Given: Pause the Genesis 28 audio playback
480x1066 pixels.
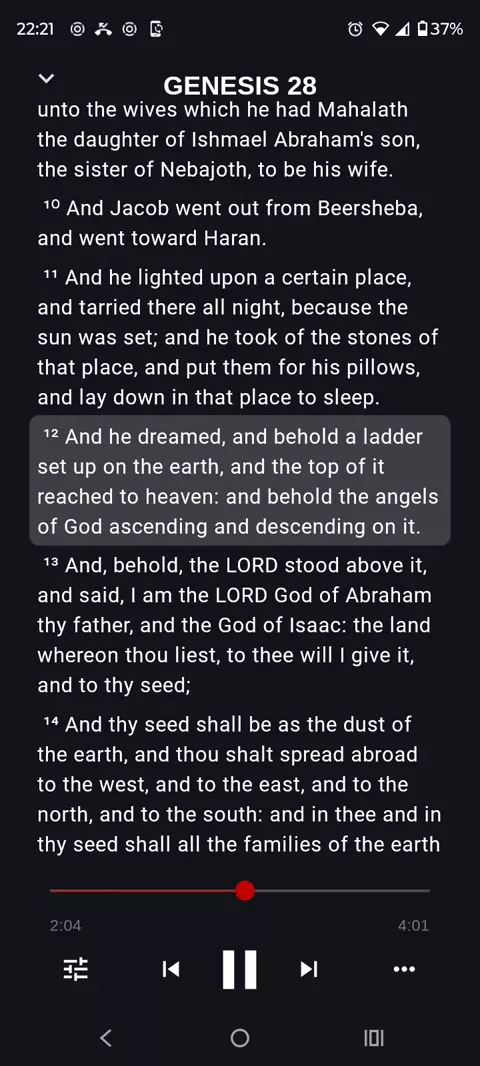Looking at the screenshot, I should (x=240, y=969).
